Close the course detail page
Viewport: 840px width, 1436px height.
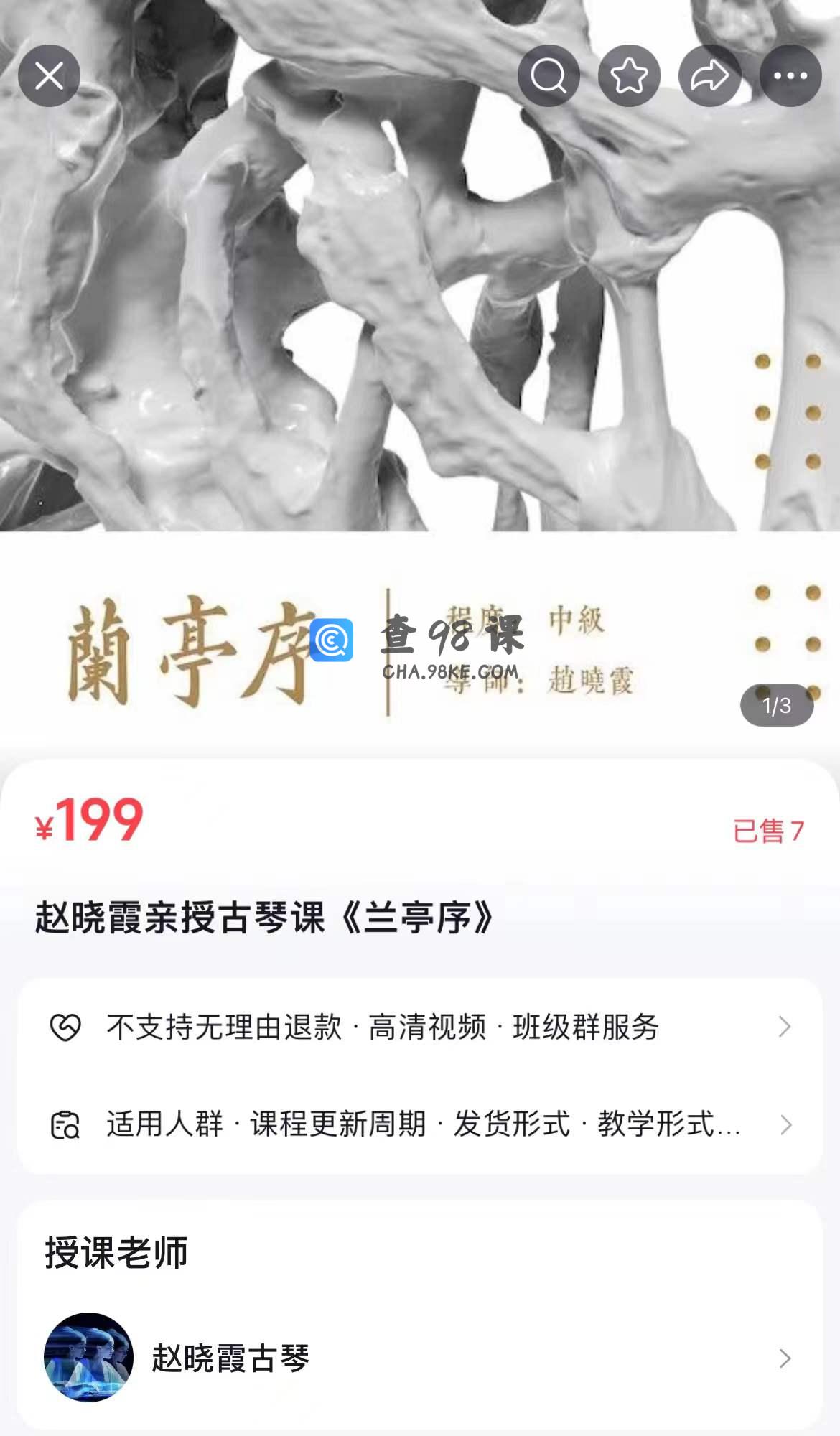(x=49, y=76)
